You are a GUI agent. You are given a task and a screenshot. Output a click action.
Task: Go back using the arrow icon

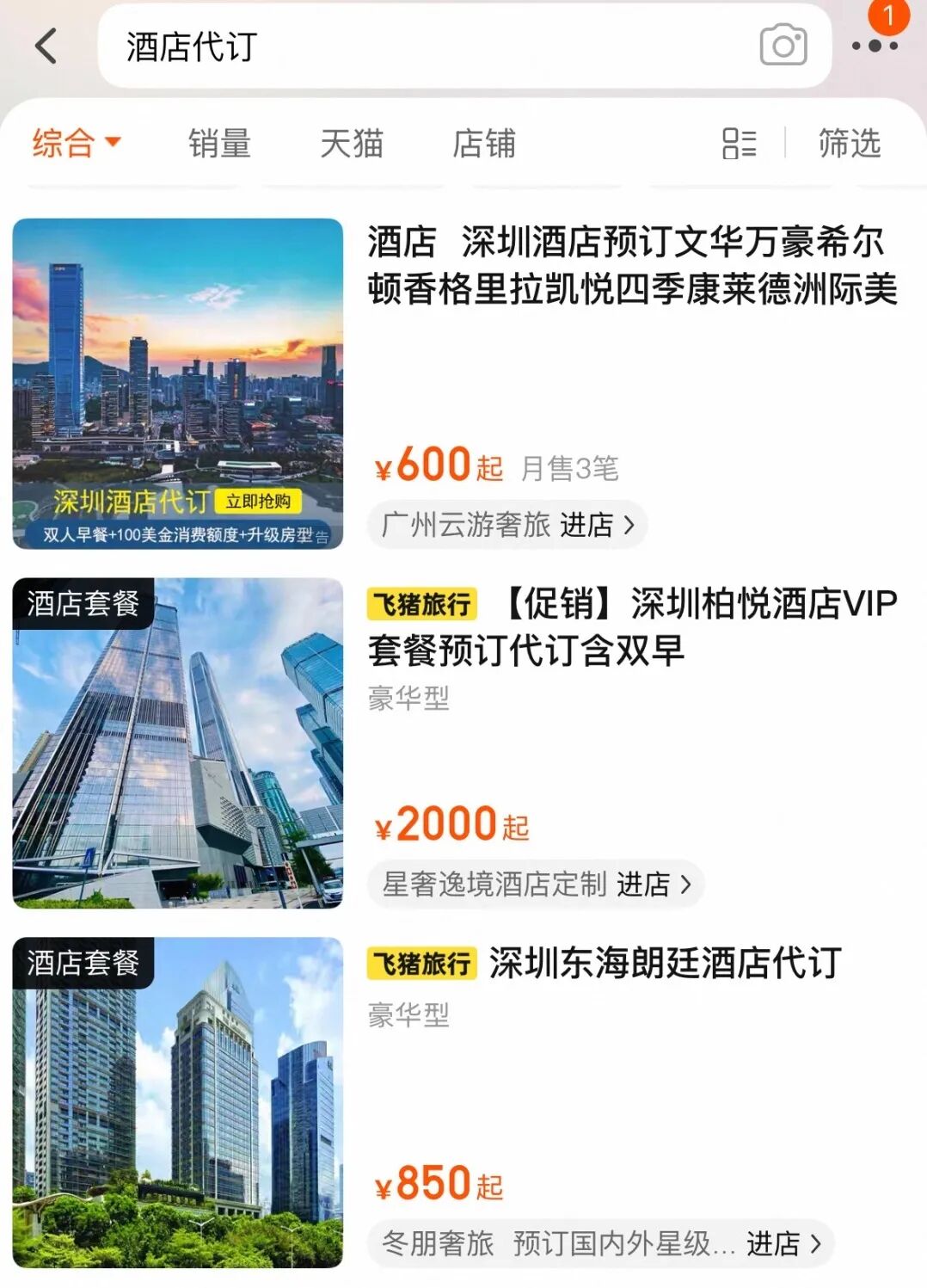click(46, 46)
